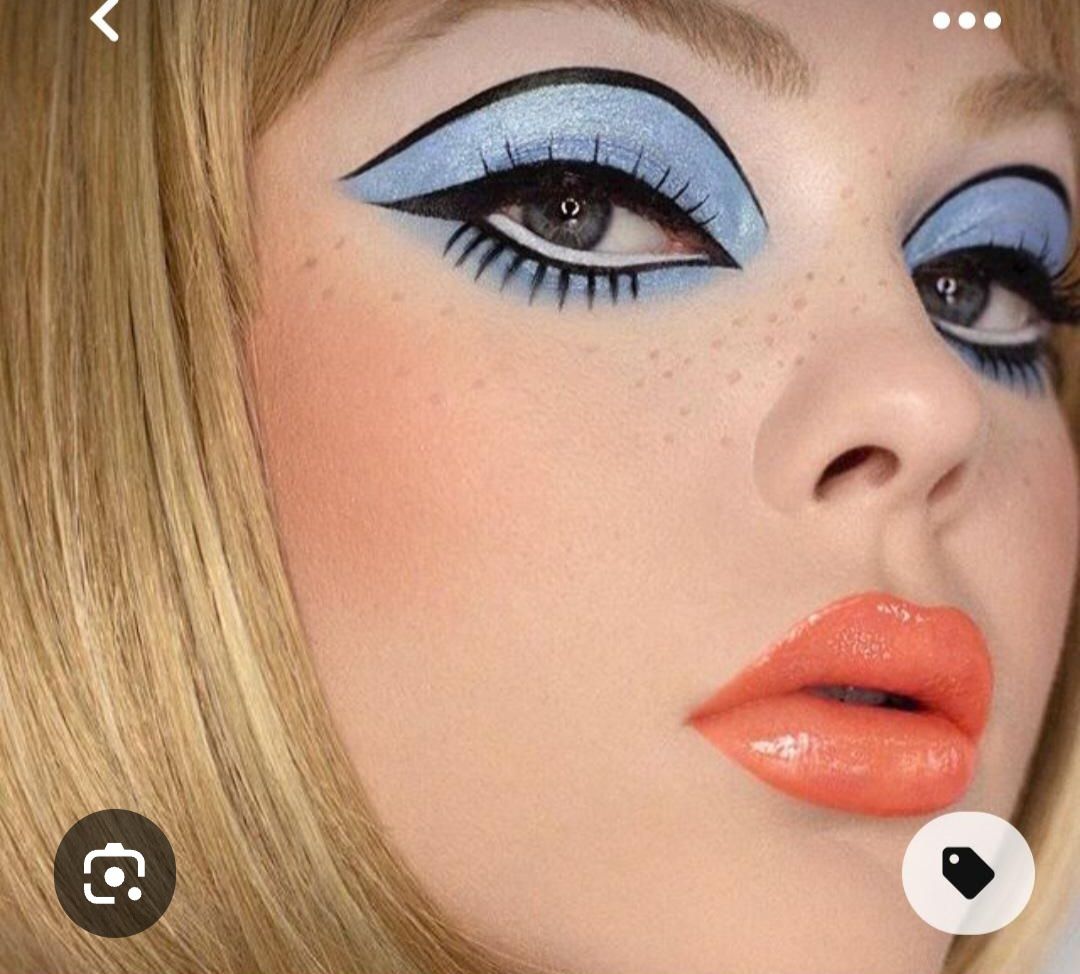Viewport: 1080px width, 974px height.
Task: Start visual search with the camera lens icon
Action: (x=114, y=872)
